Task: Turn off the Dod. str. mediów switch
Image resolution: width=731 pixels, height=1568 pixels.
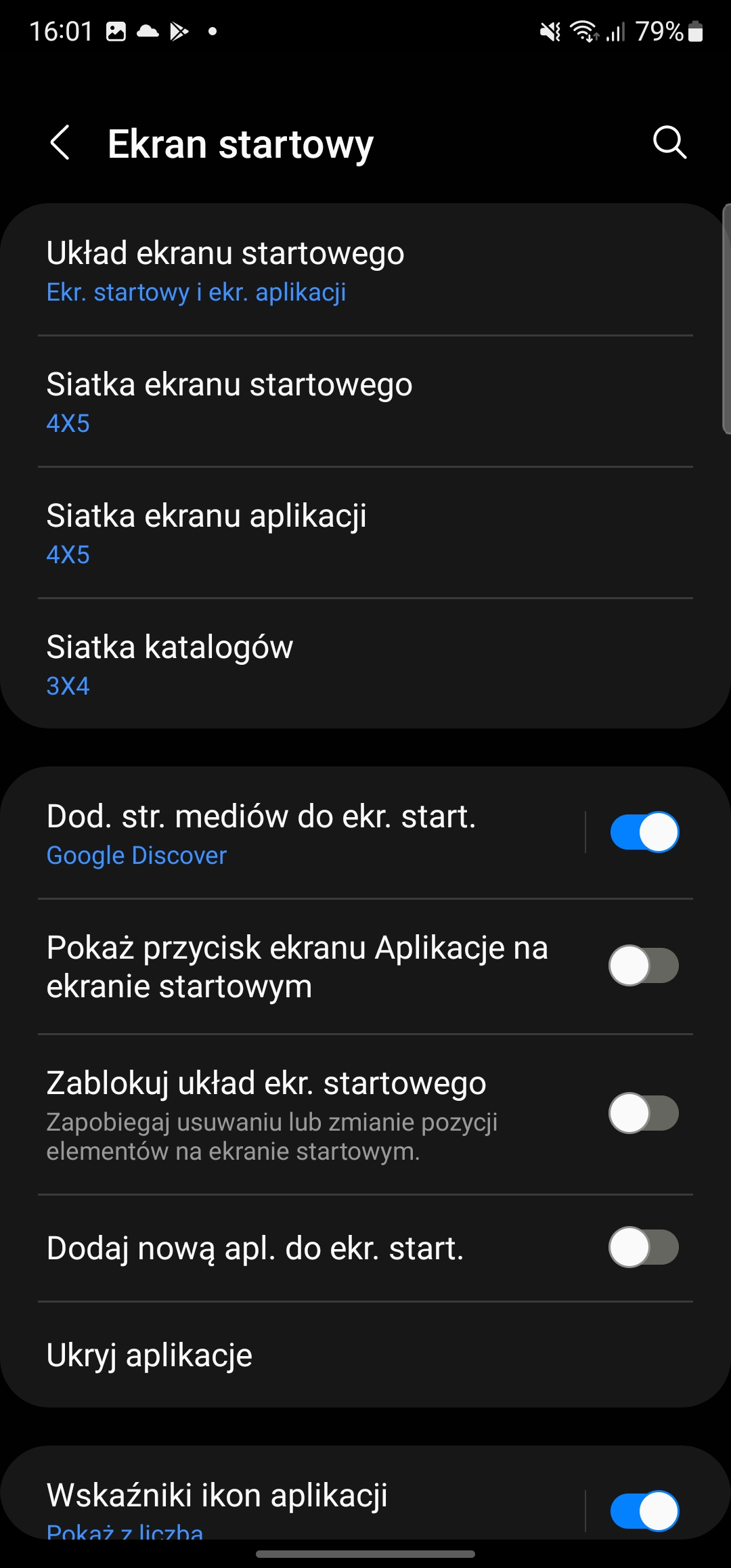Action: click(644, 832)
